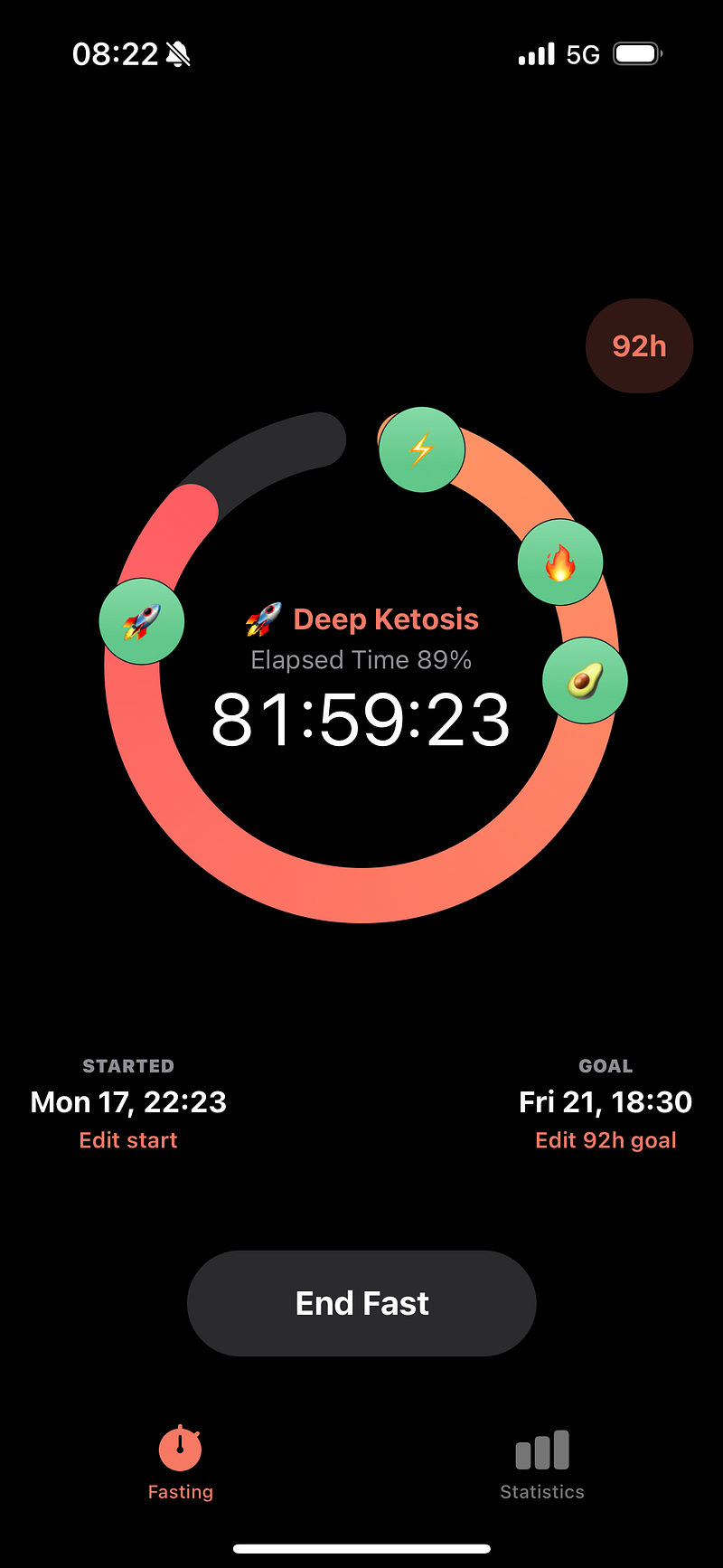Edit the fast start time
Image resolution: width=723 pixels, height=1568 pixels.
coord(128,1140)
